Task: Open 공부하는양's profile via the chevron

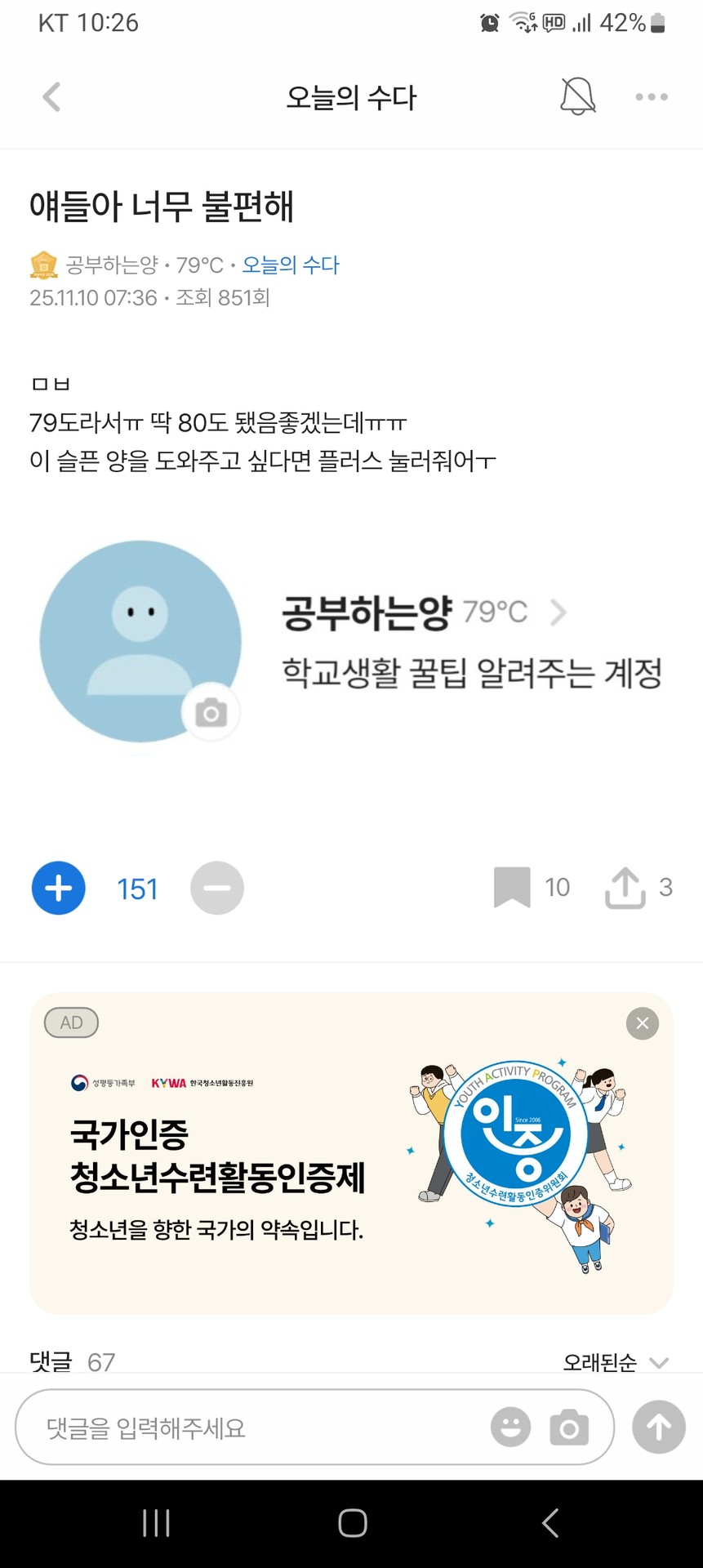Action: 558,612
